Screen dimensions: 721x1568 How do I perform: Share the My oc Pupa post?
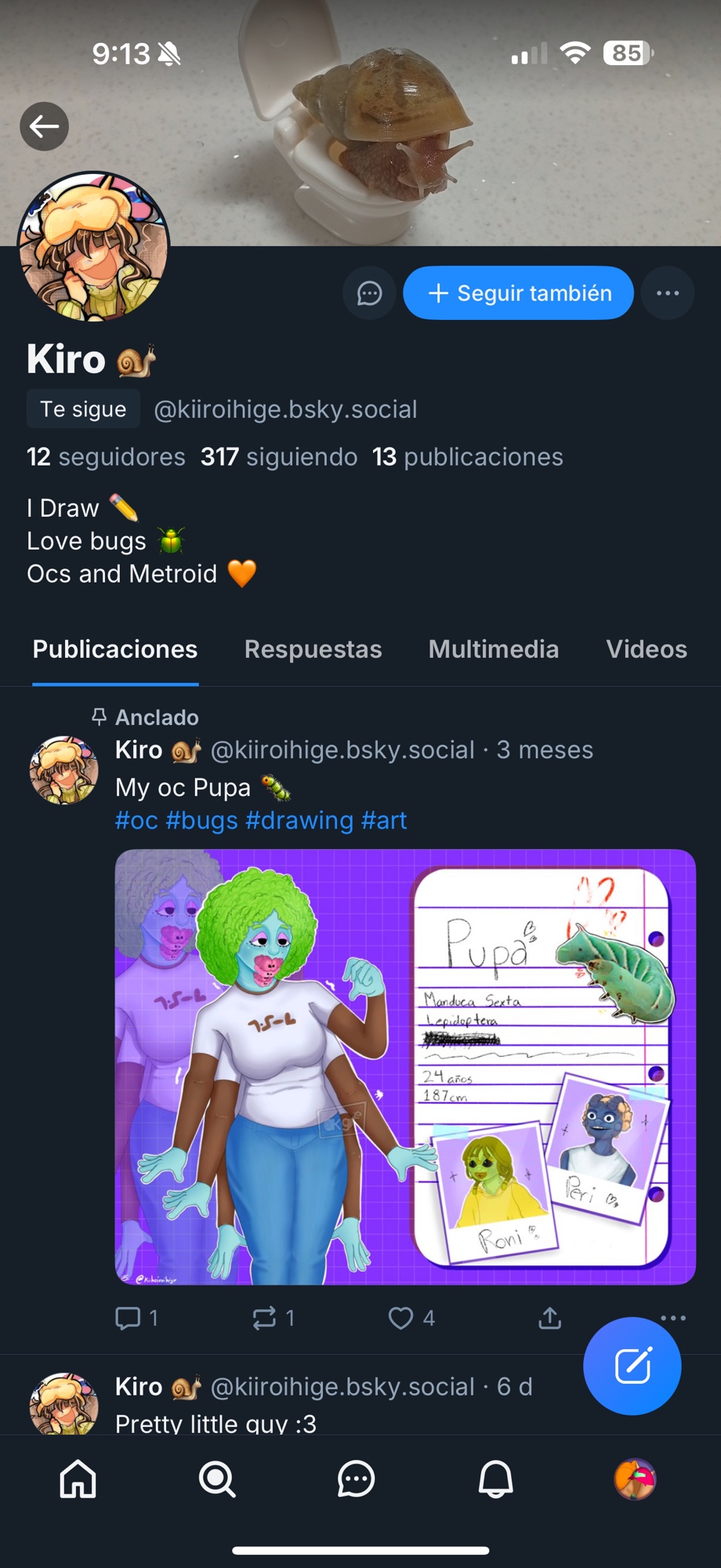pos(549,1318)
